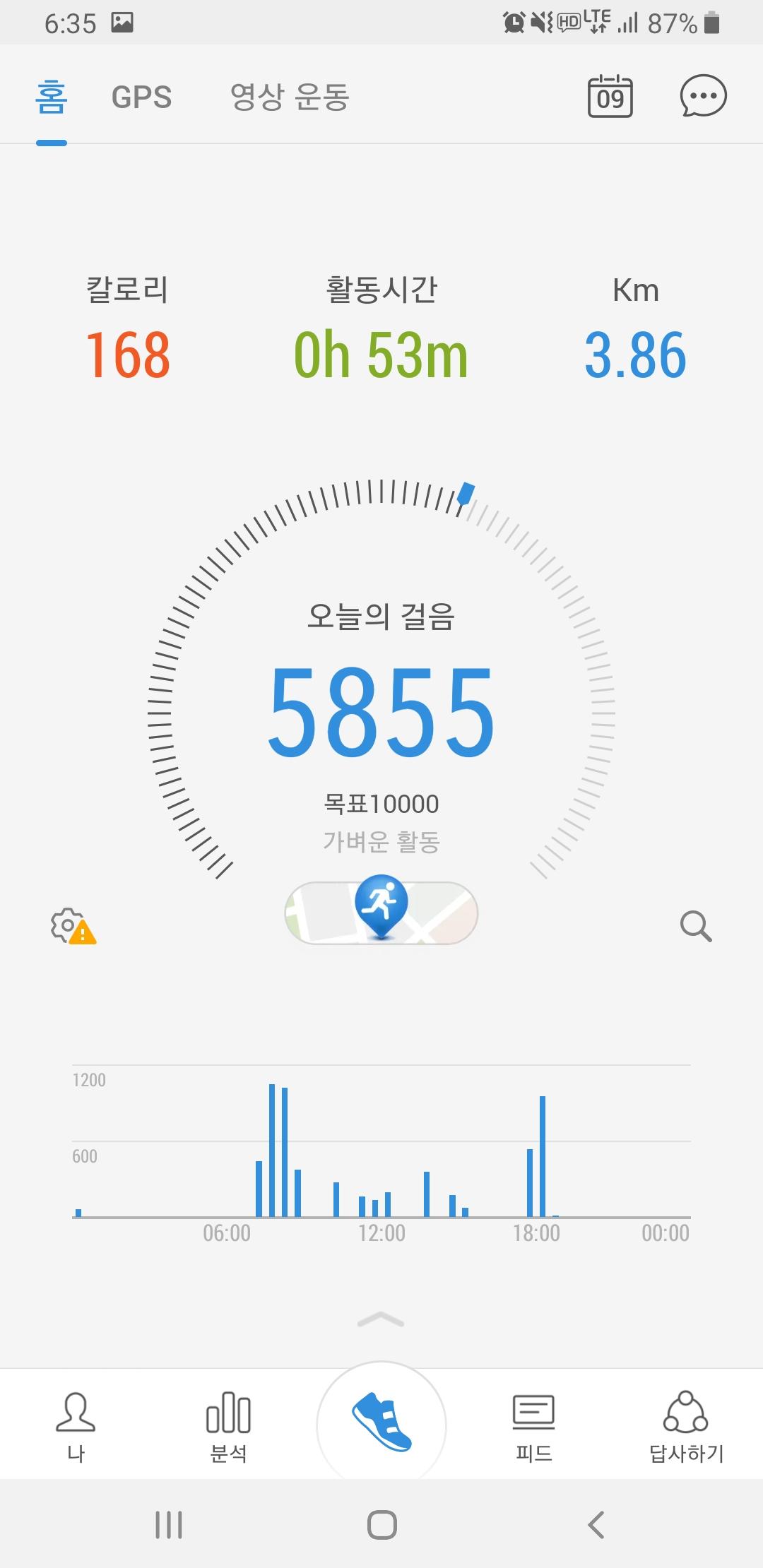
Task: Open the 영상 운동 tab
Action: click(x=290, y=97)
